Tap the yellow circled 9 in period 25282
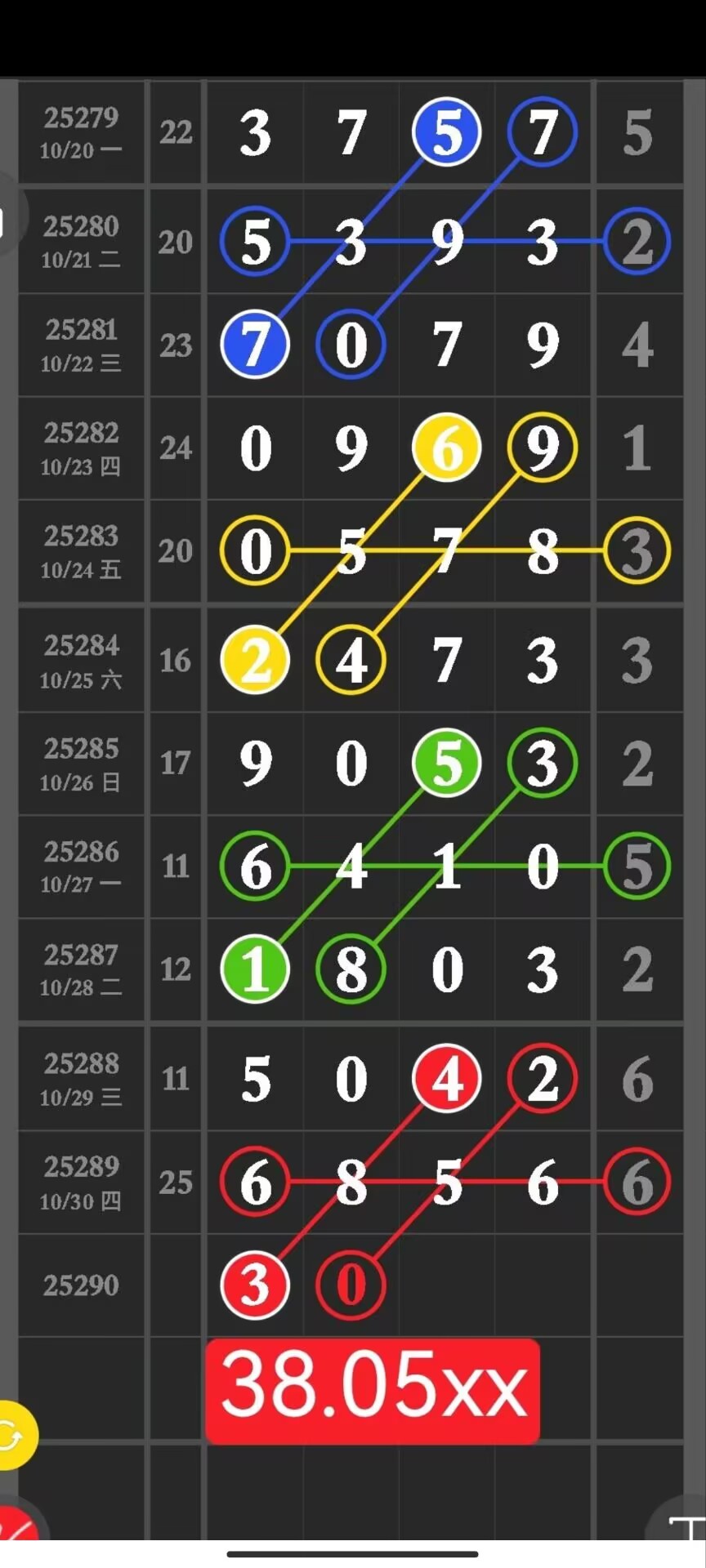Screen dimensions: 706x1568 point(541,447)
